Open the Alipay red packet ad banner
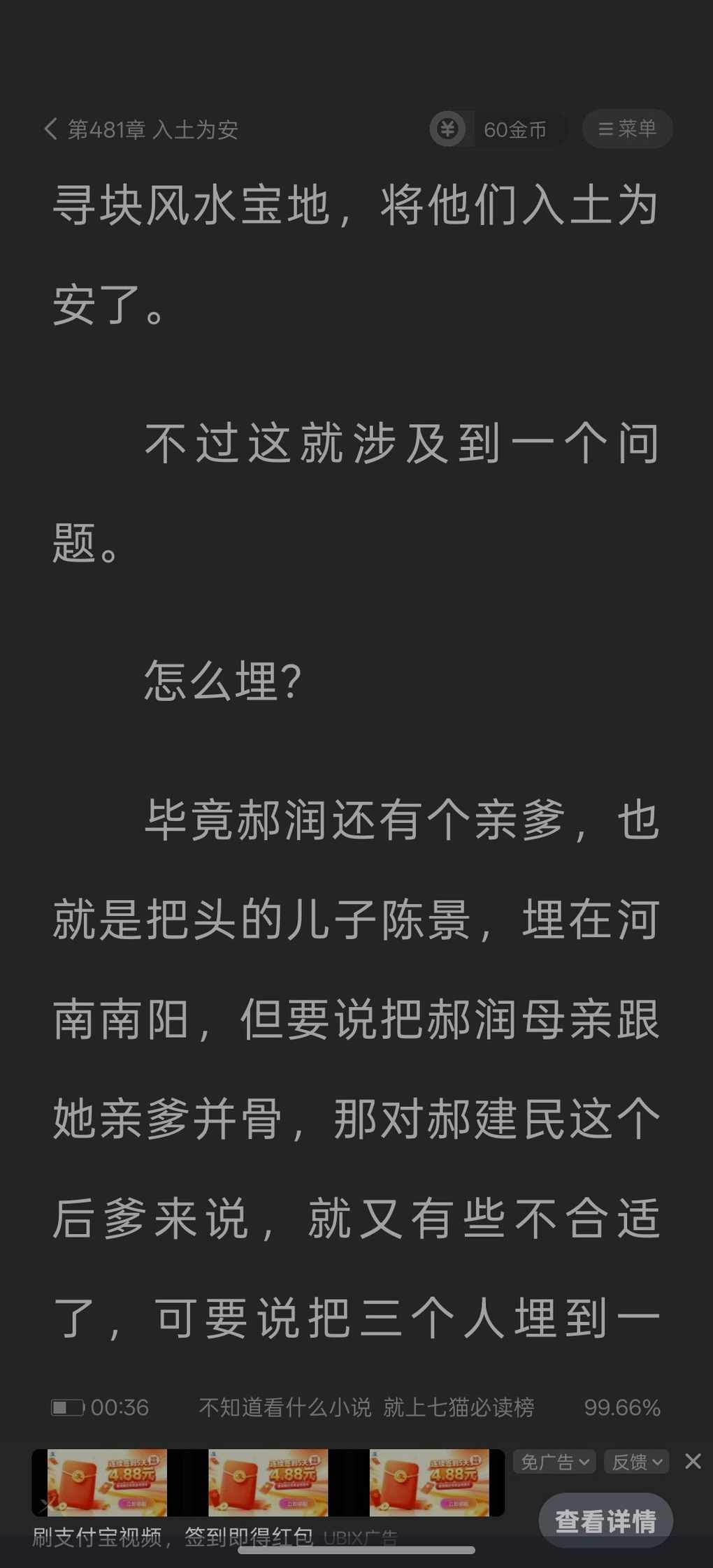713x1568 pixels. [x=268, y=1482]
